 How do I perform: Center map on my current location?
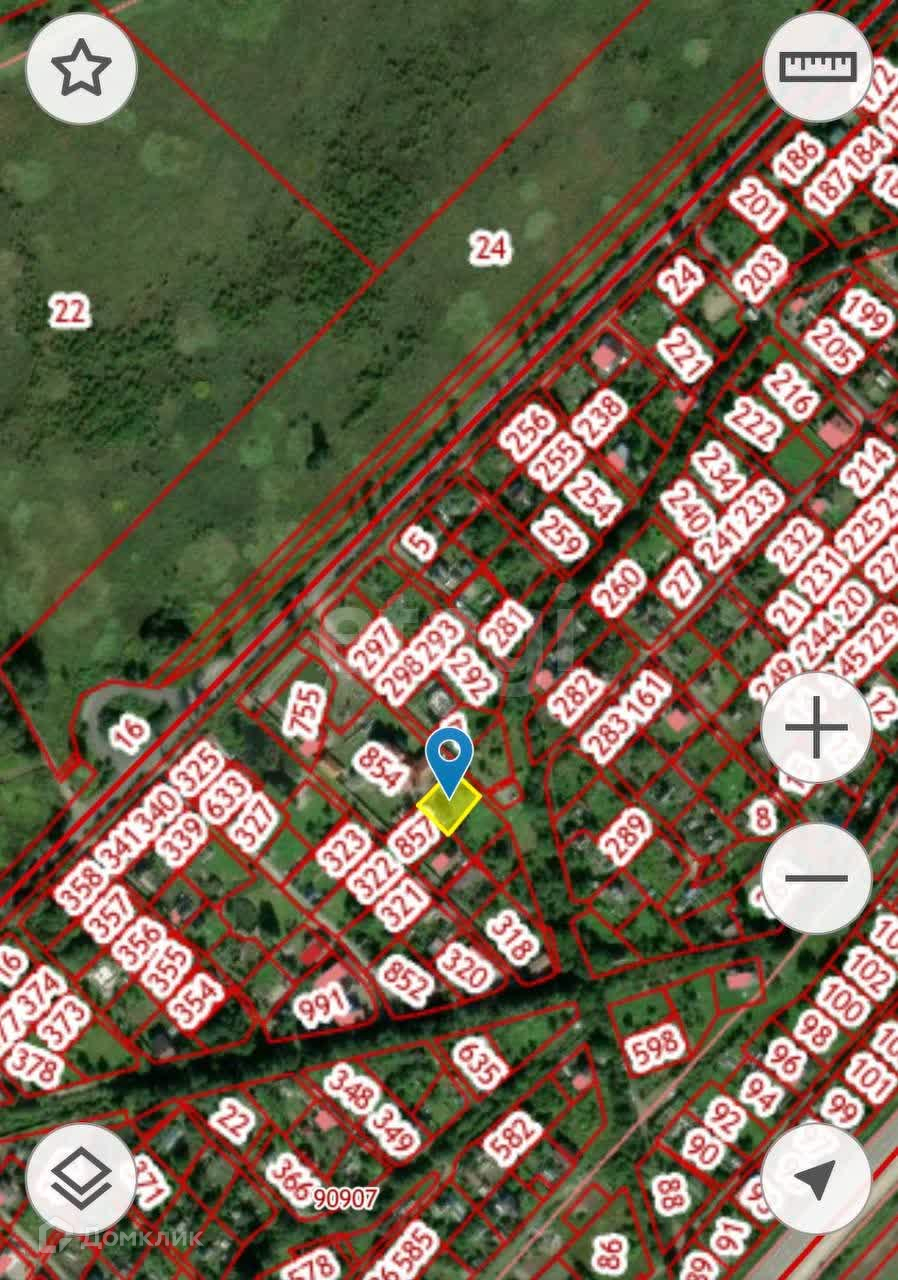816,1179
